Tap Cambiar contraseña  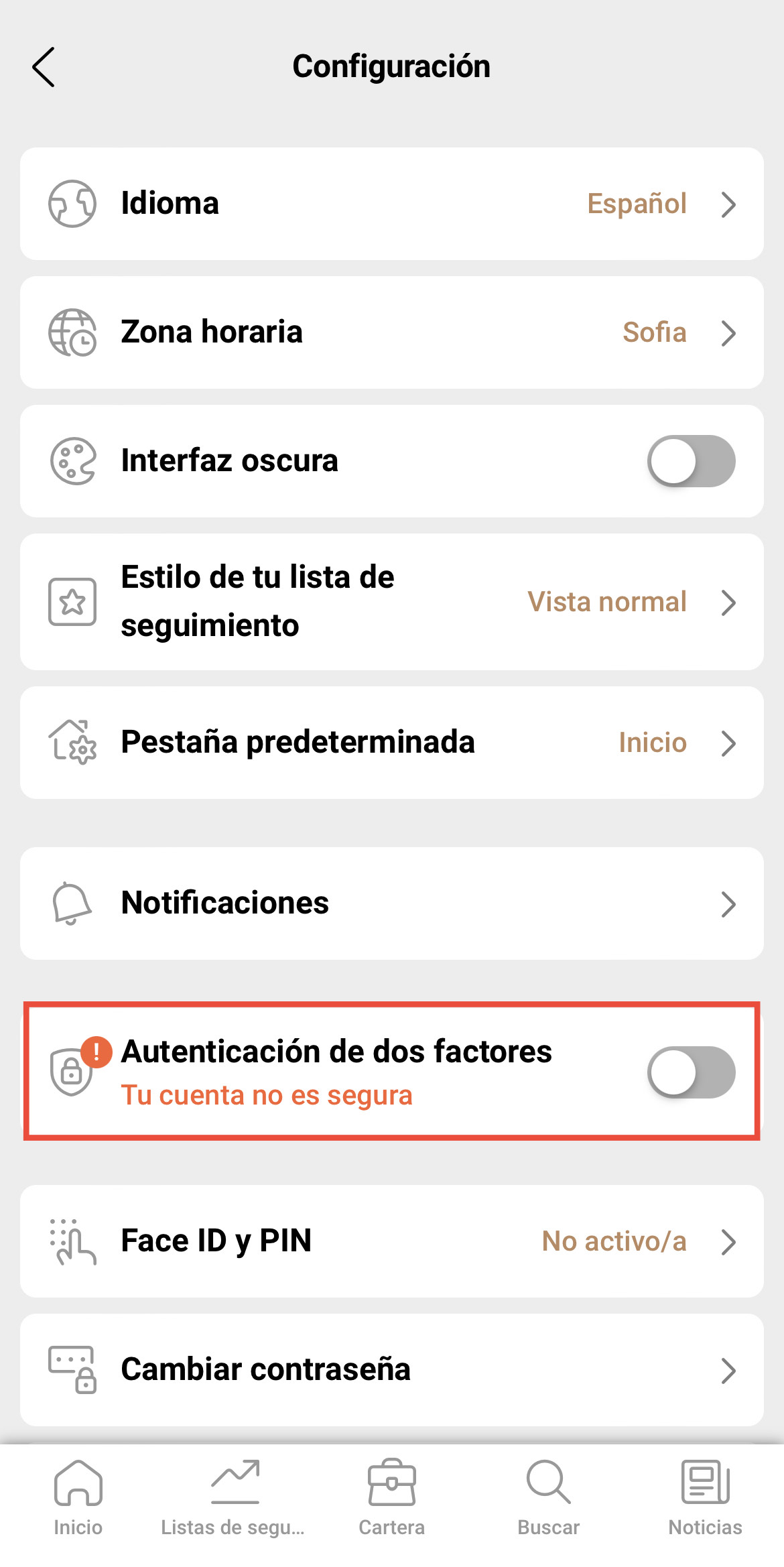coord(391,1370)
